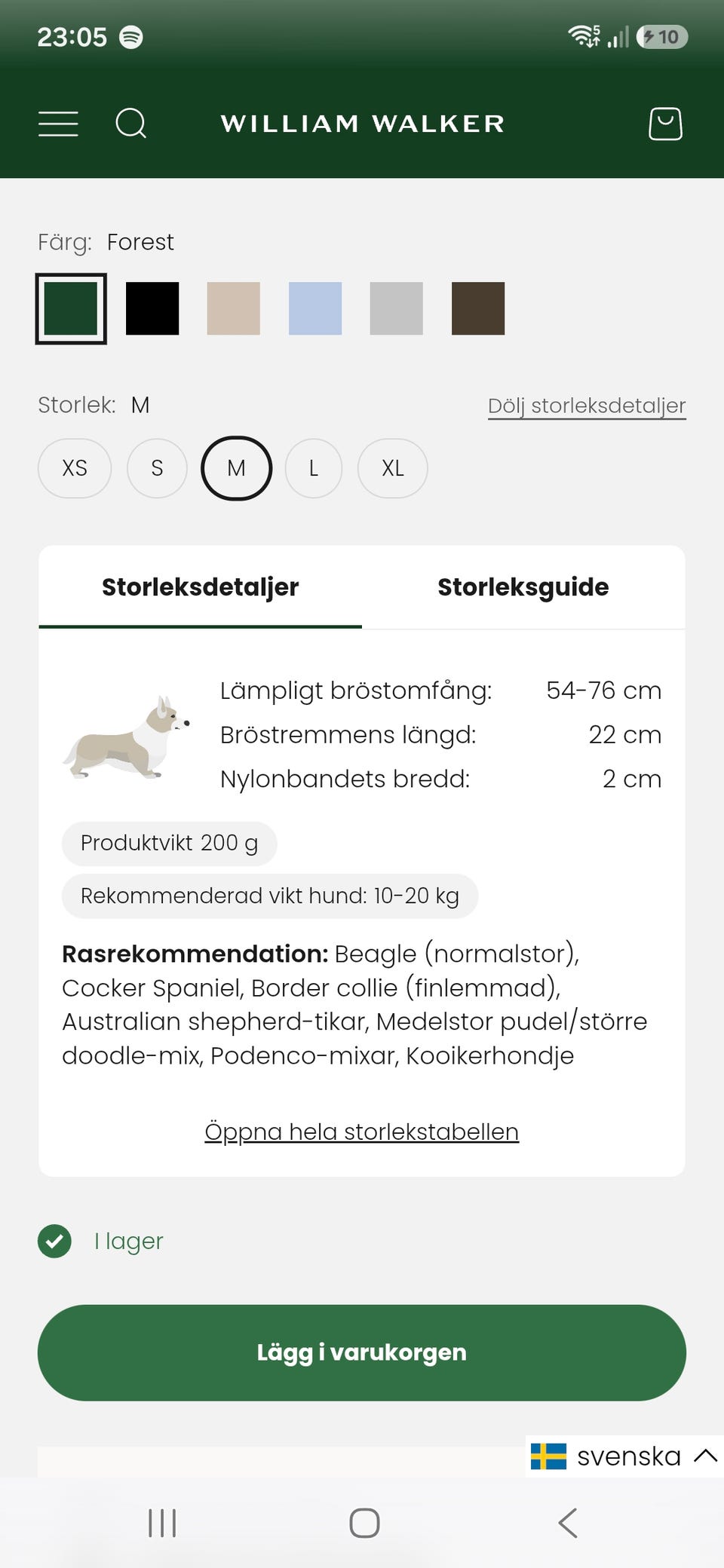The width and height of the screenshot is (724, 1568).
Task: Open Öppna hela storlekstabellen link
Action: [x=362, y=1132]
